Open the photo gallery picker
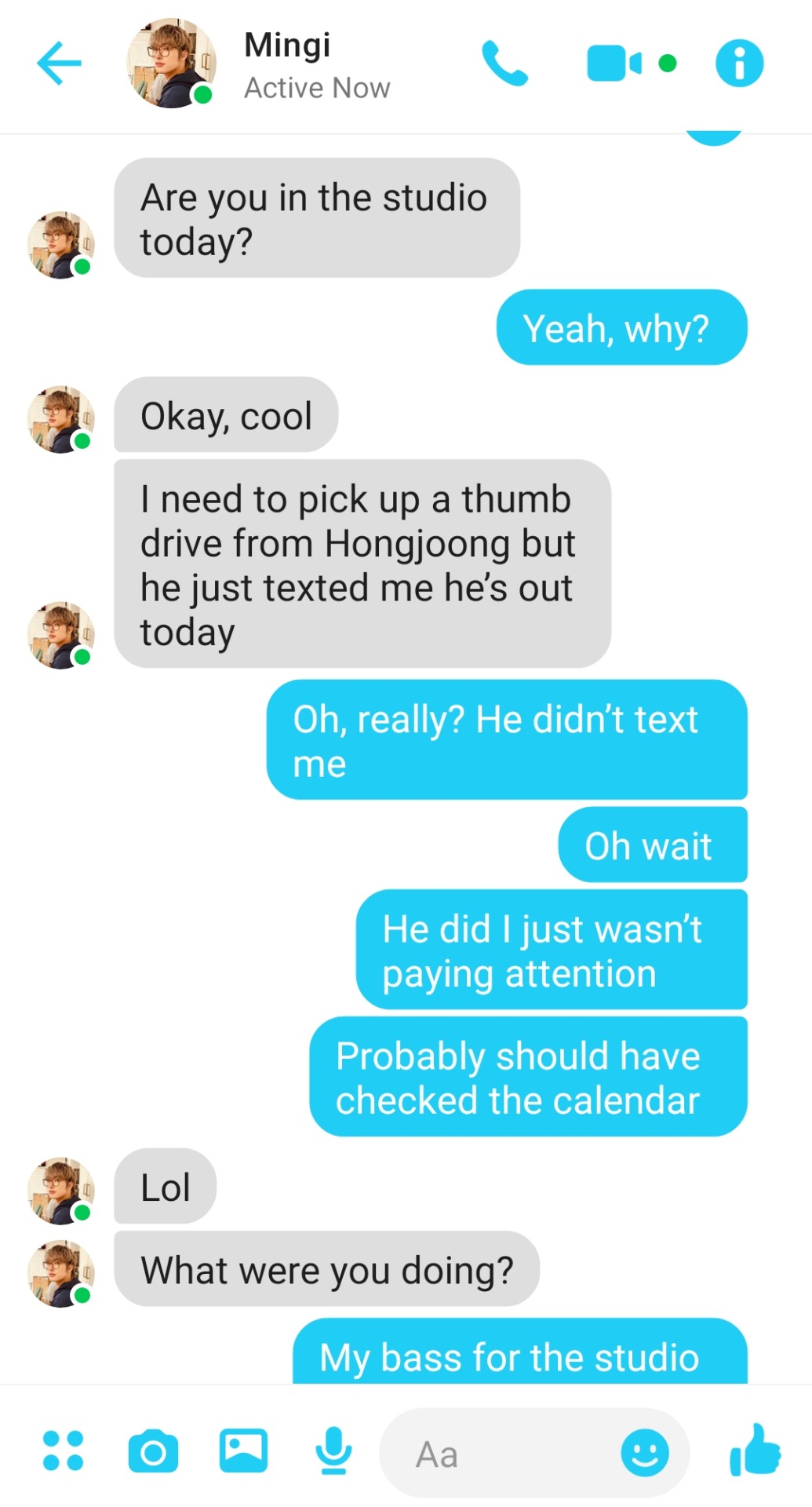Viewport: 812px width, 1507px height. point(243,1450)
